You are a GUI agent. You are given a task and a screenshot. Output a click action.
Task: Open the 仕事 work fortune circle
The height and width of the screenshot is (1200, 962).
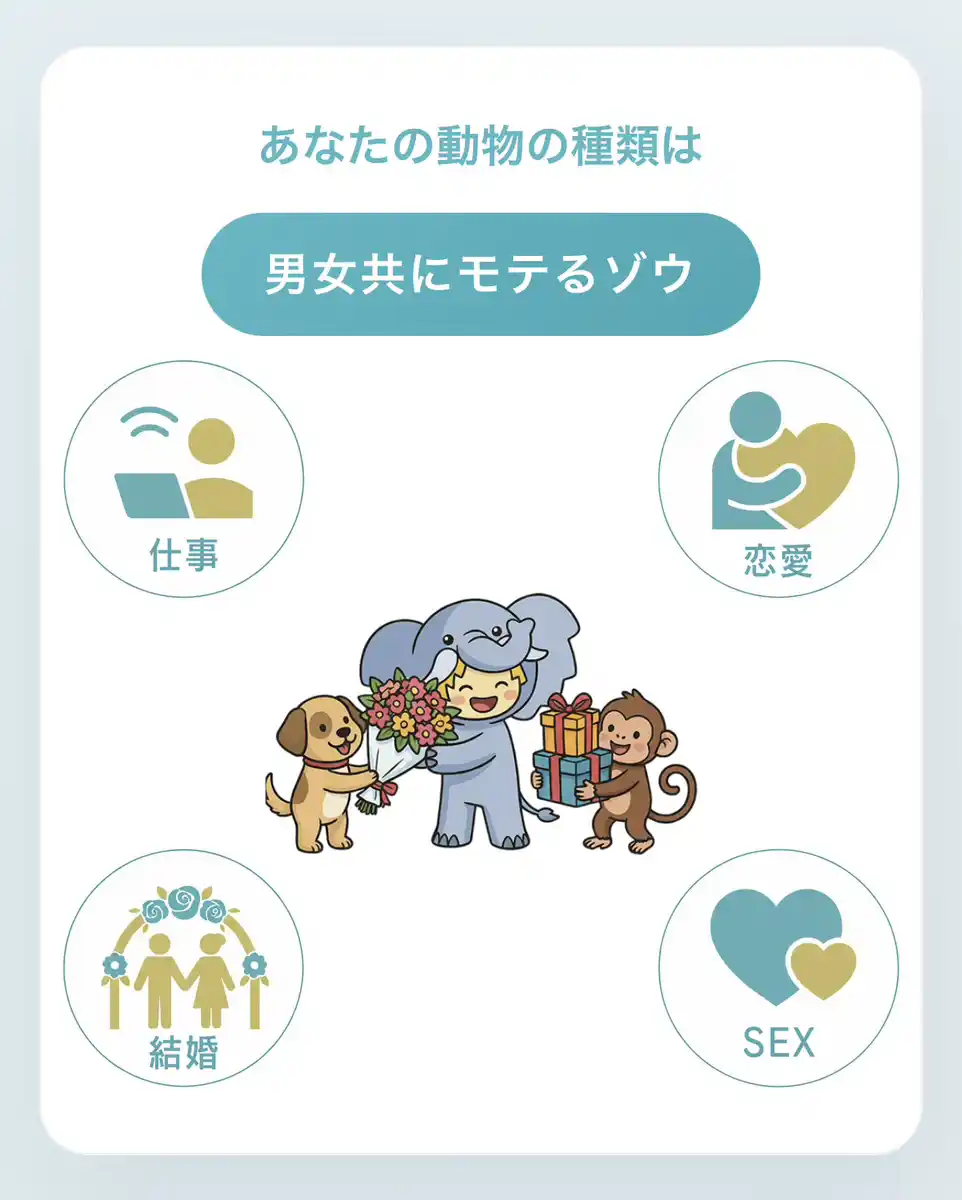click(x=184, y=479)
